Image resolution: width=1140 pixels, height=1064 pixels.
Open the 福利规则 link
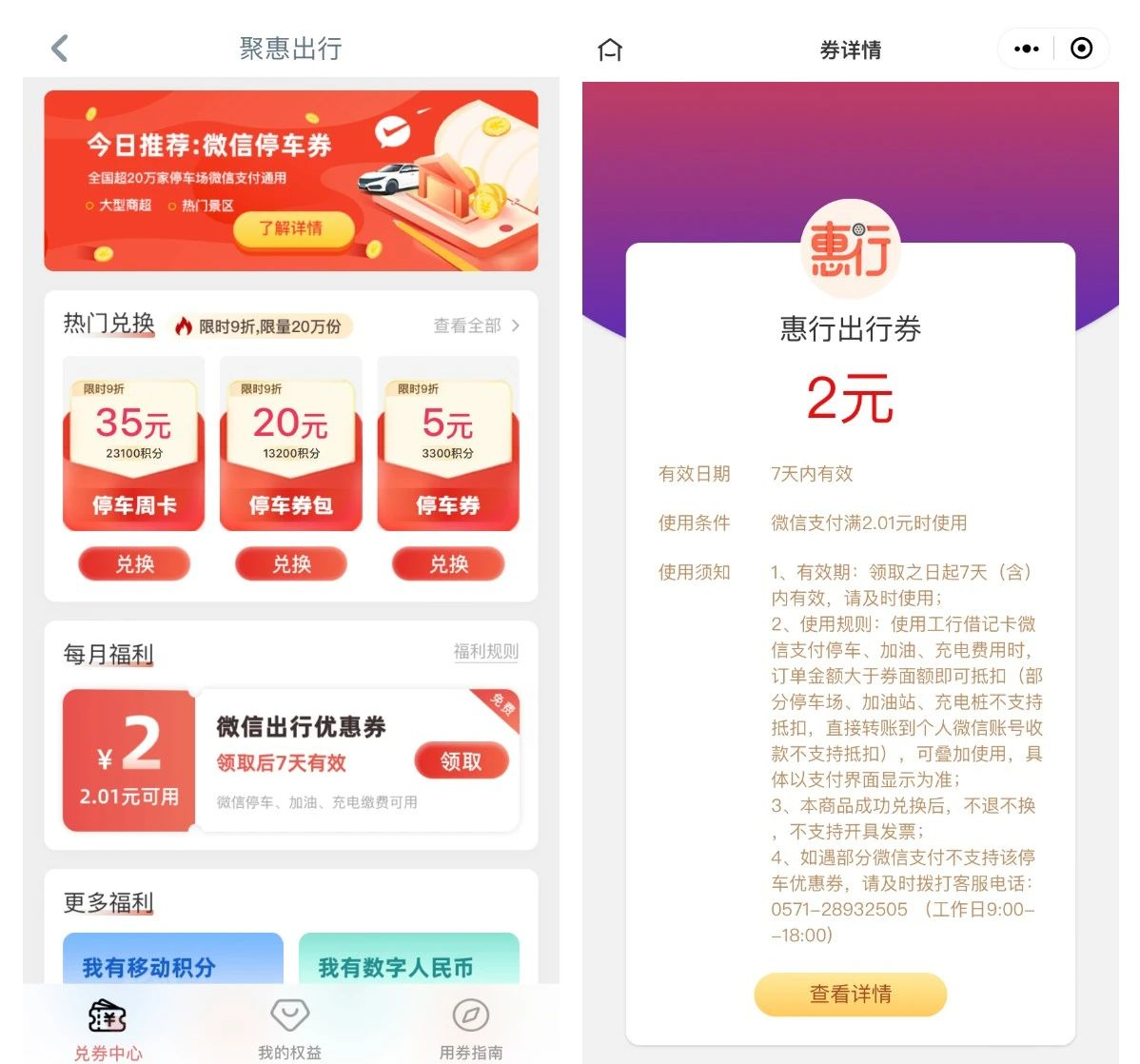point(485,652)
